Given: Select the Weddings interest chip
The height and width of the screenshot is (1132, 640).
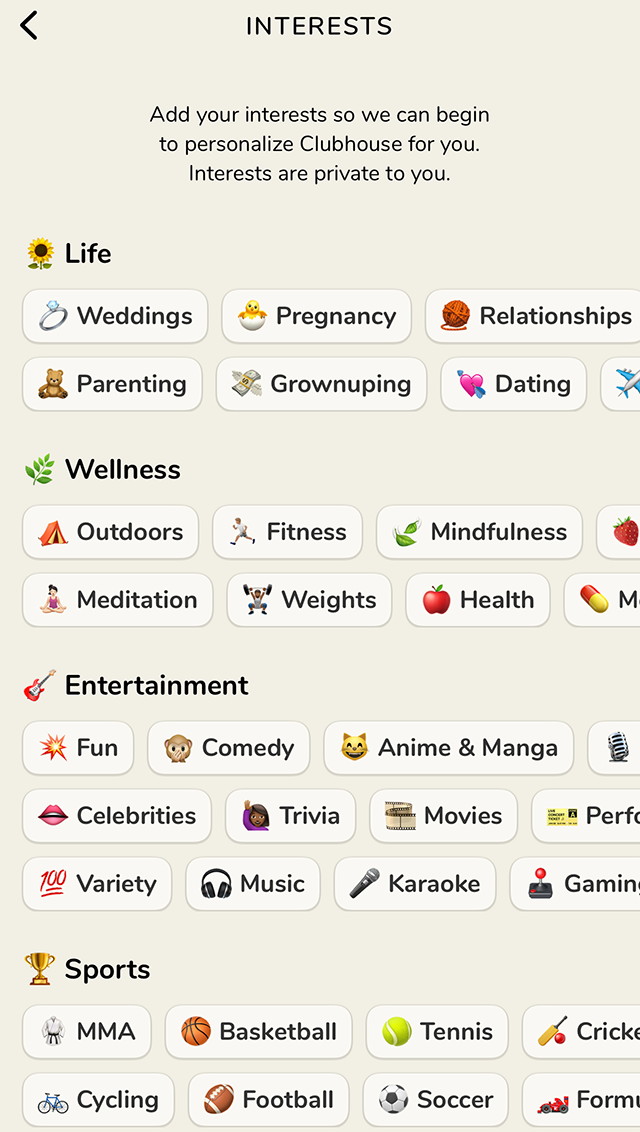Looking at the screenshot, I should coord(115,316).
